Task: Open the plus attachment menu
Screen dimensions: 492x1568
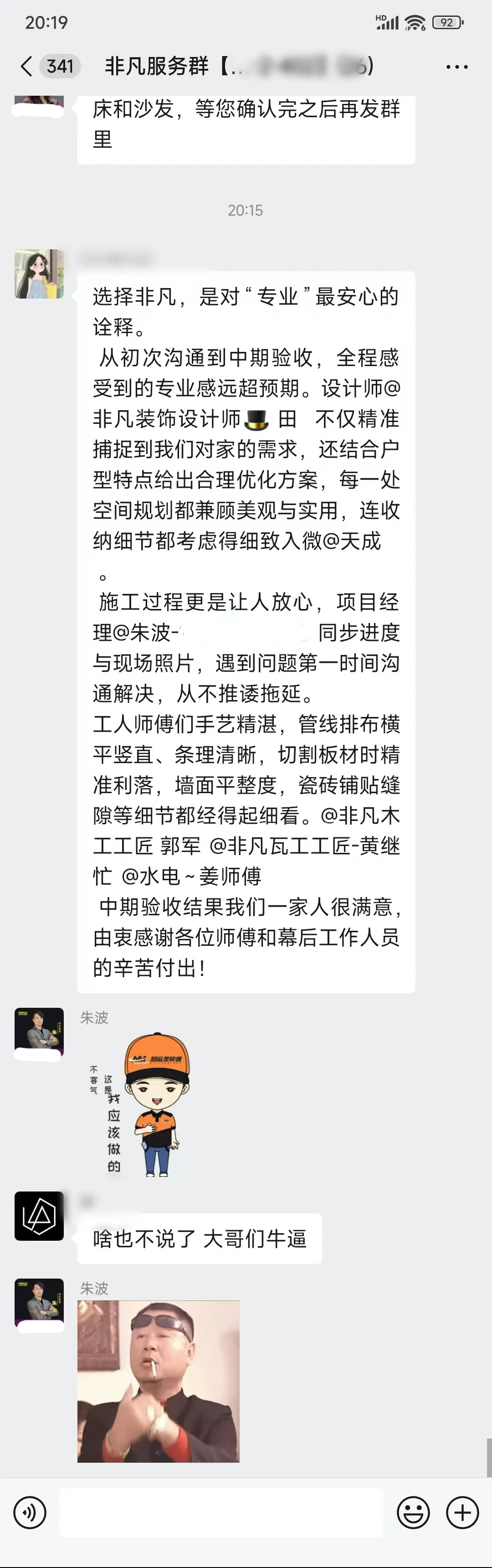Action: click(462, 1512)
